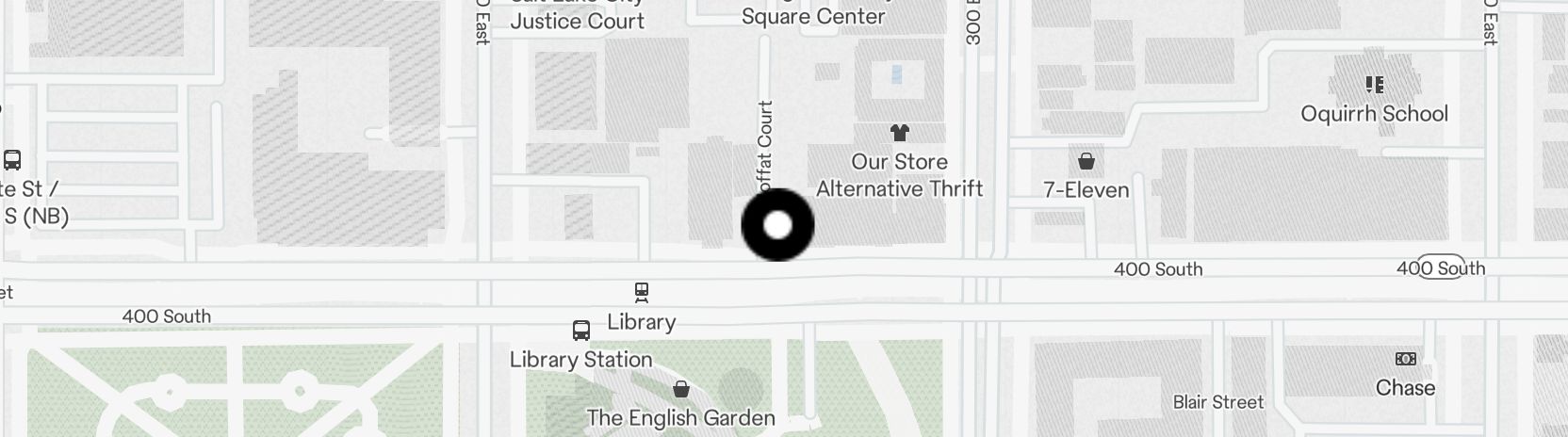This screenshot has width=1568, height=437.
Task: Select the 7-Eleven place marker
Action: [1086, 162]
